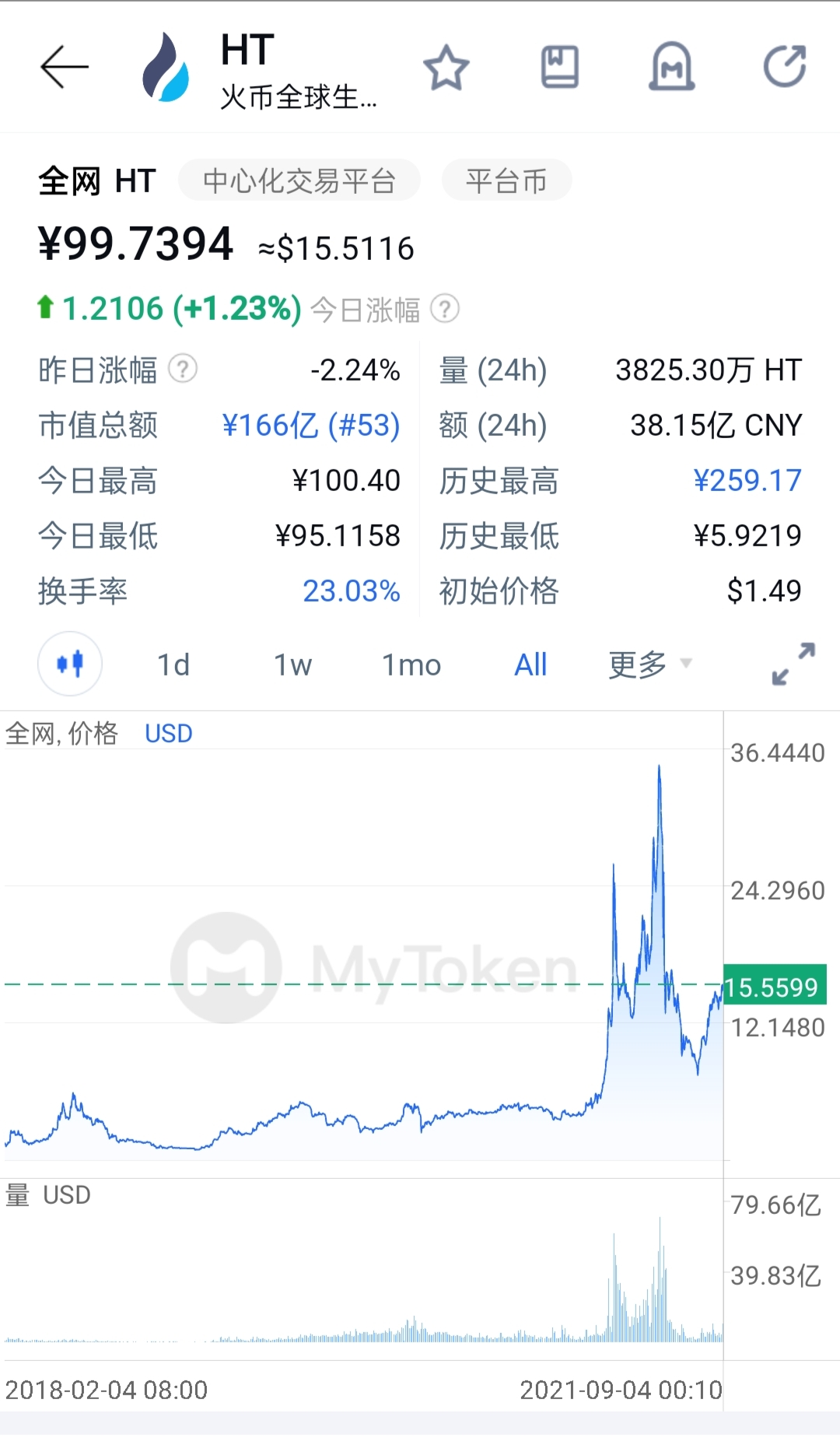Open help tooltip for 昨日涨幅
Screen dimensions: 840x1438
pyautogui.click(x=183, y=370)
